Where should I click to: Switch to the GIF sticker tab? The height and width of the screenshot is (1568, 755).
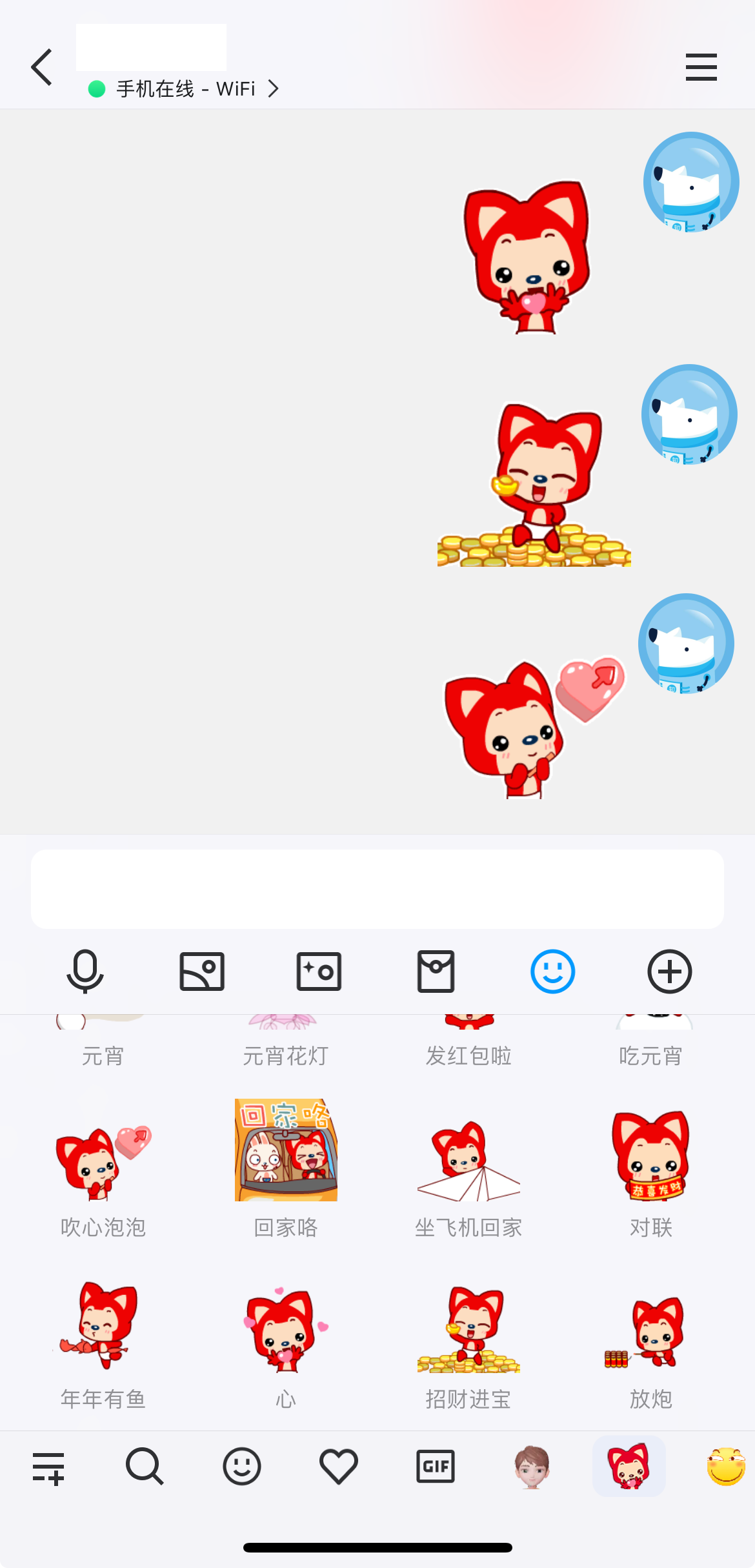click(435, 1466)
